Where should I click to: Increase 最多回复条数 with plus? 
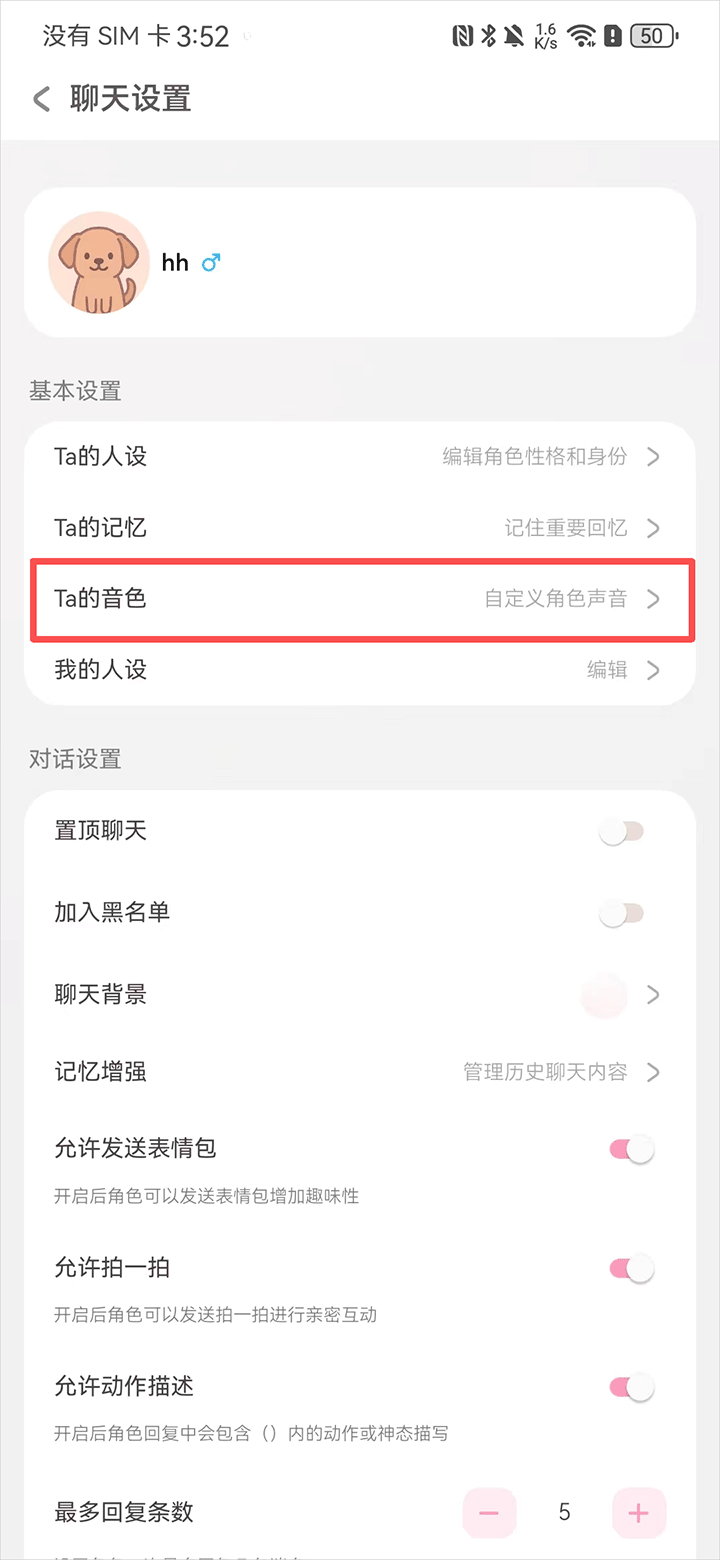638,1513
